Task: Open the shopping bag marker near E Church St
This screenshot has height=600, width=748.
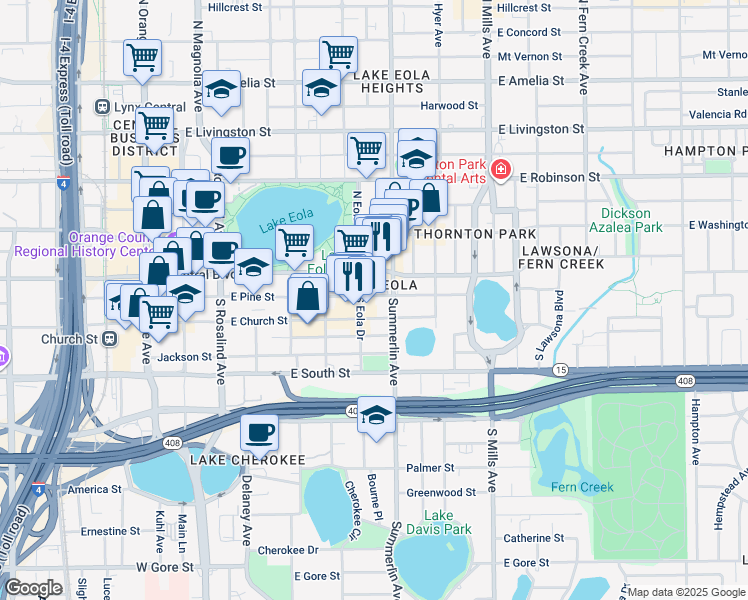Action: point(307,295)
